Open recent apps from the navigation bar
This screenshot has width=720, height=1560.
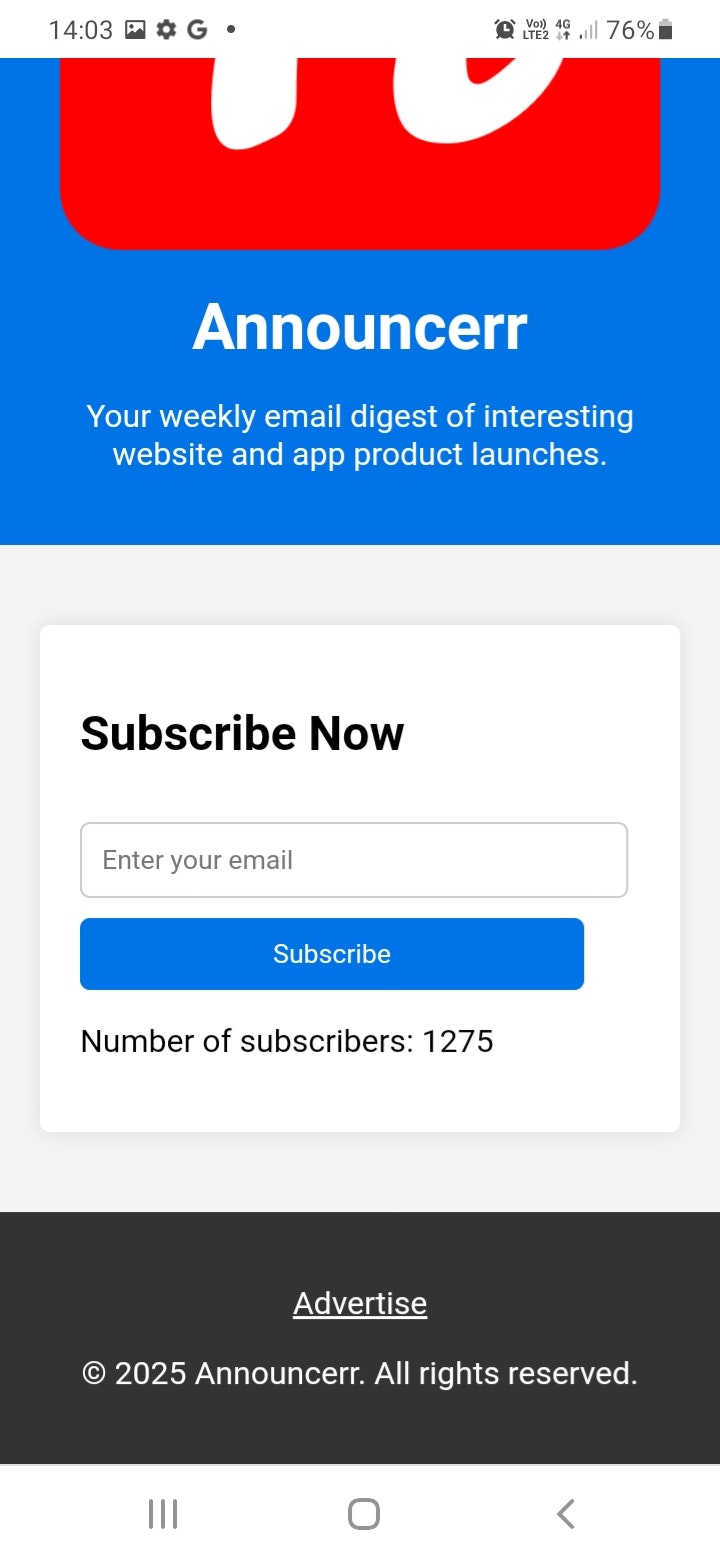[163, 1514]
